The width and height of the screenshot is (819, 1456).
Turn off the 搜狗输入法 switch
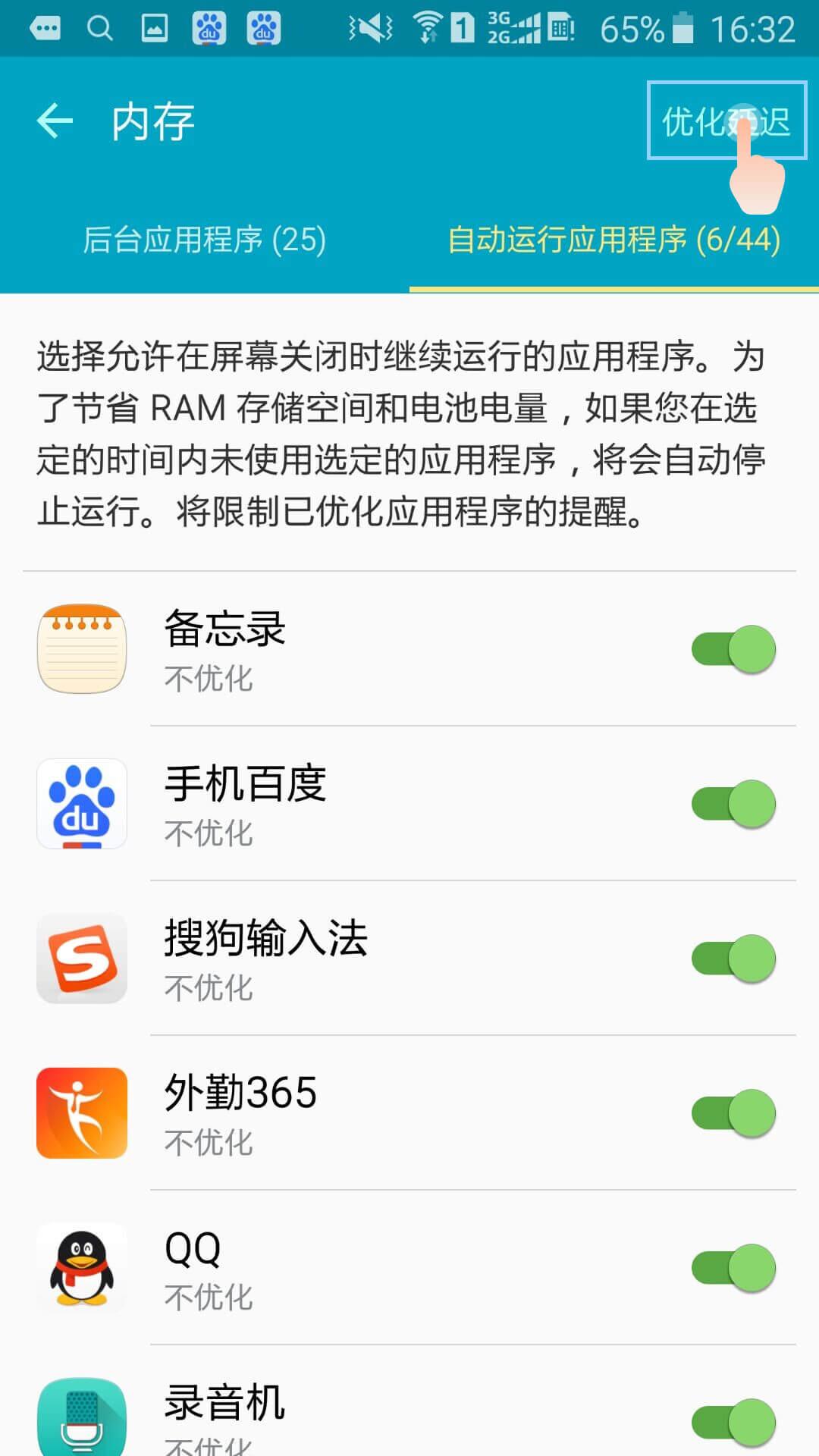733,959
